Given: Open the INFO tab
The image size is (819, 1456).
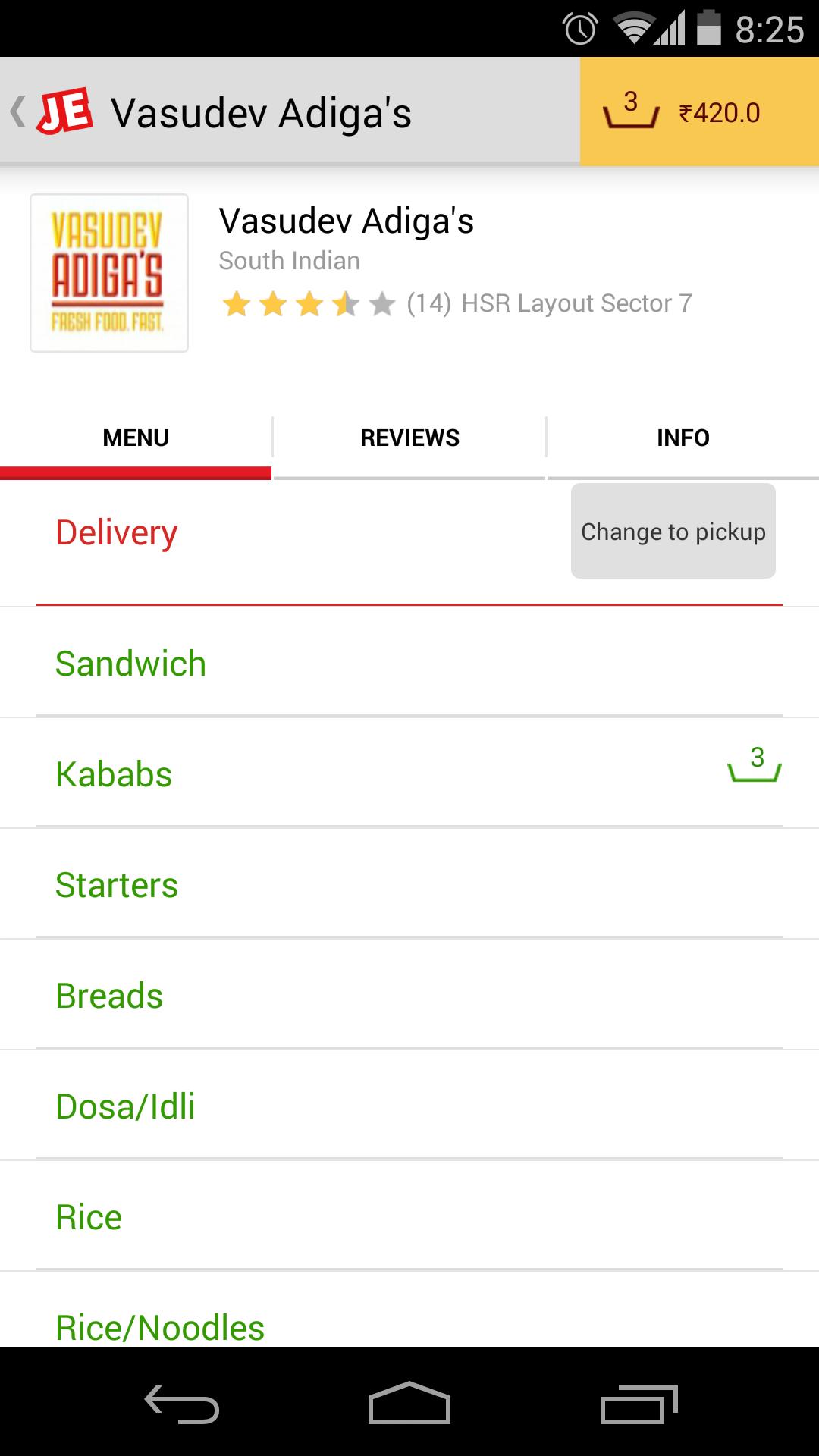Looking at the screenshot, I should click(x=682, y=438).
